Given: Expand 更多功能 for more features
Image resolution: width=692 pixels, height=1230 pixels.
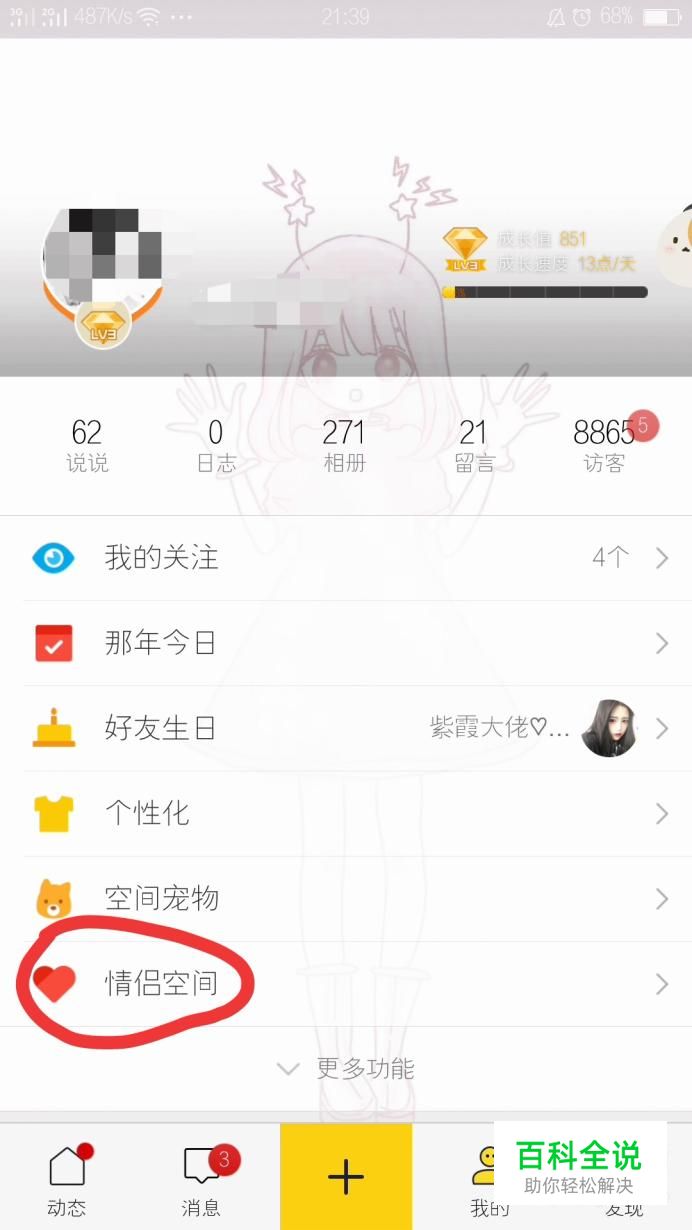Looking at the screenshot, I should tap(346, 1069).
